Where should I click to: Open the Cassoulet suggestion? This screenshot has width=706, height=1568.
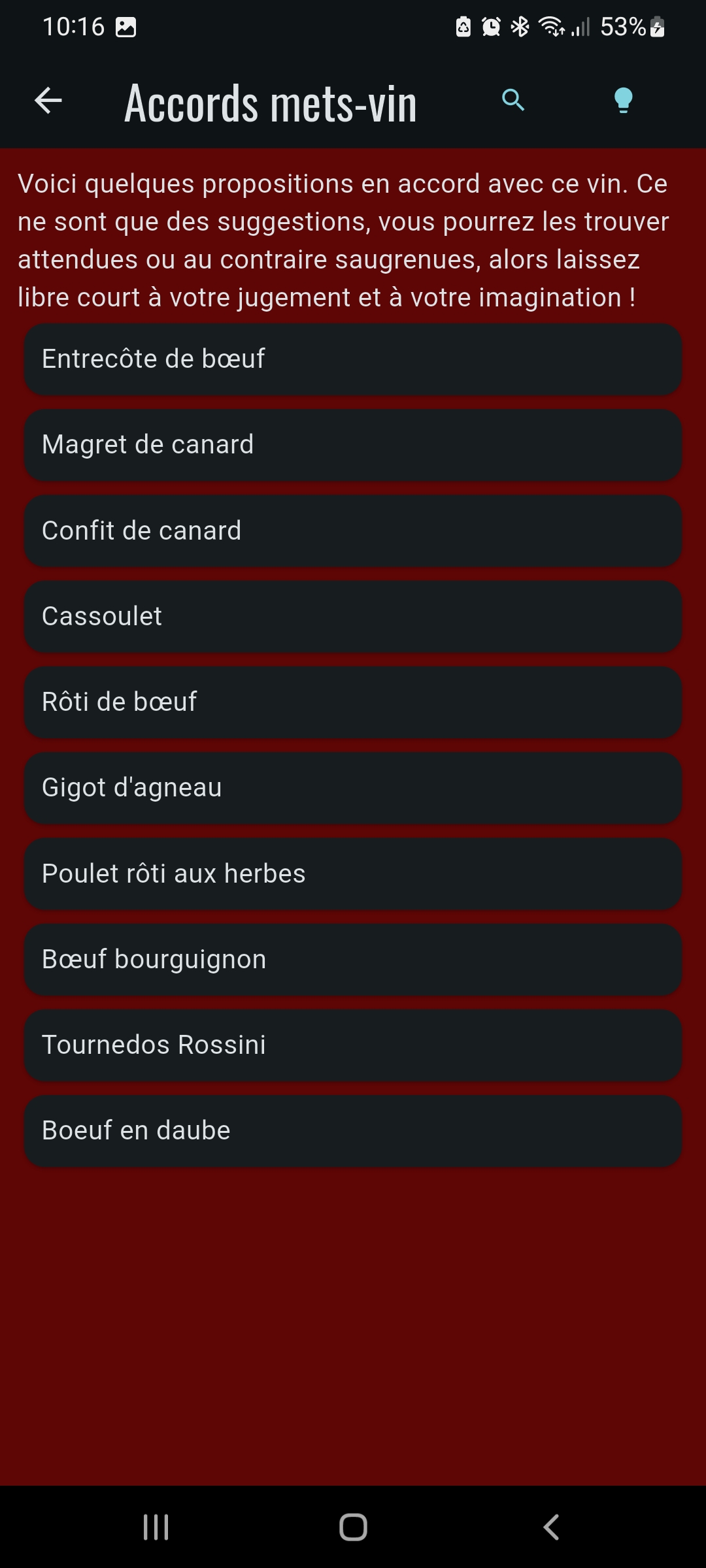[x=353, y=616]
